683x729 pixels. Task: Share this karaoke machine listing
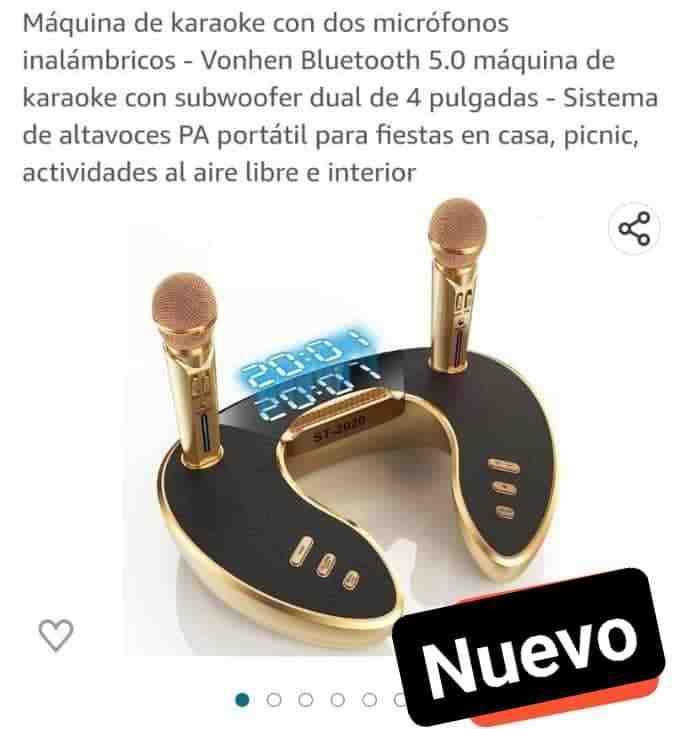click(x=634, y=229)
